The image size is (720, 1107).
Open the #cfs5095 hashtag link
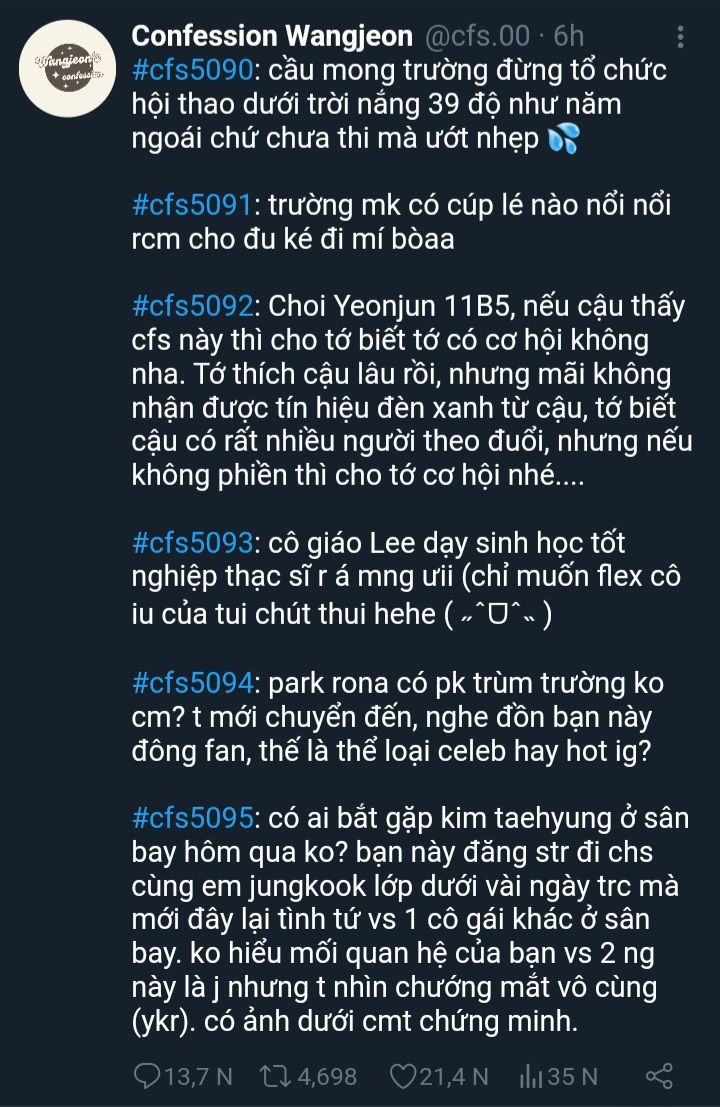tap(192, 818)
